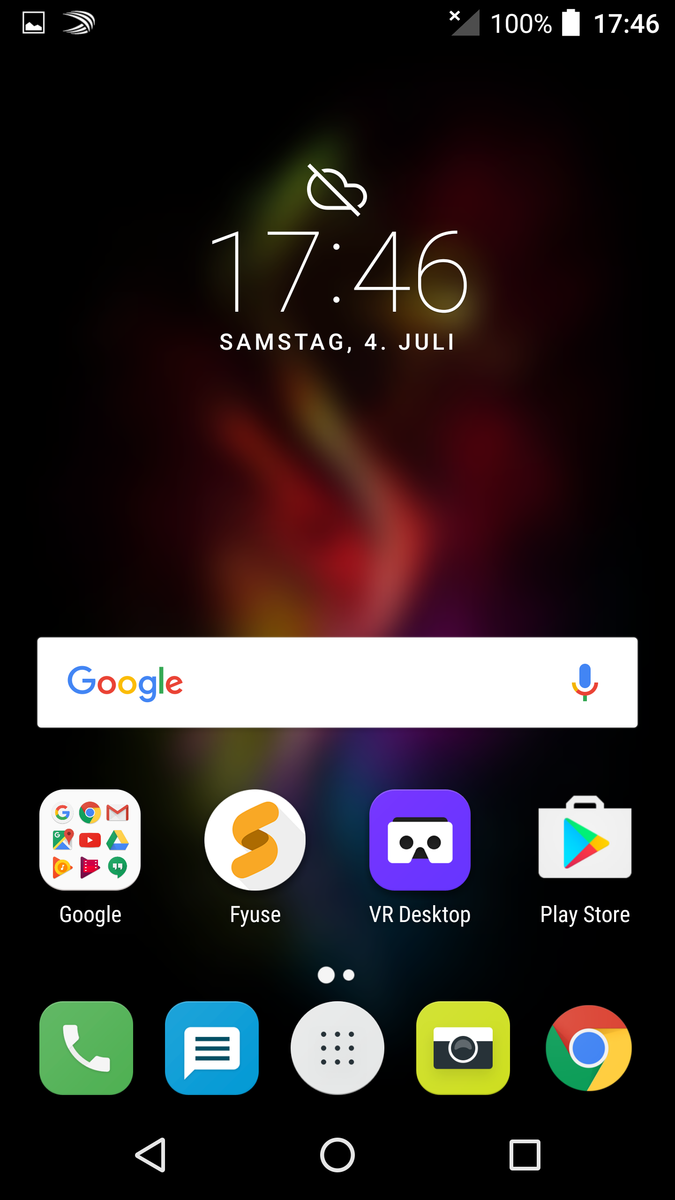This screenshot has height=1200, width=675.
Task: Open the Phone dialer app
Action: coord(86,1048)
